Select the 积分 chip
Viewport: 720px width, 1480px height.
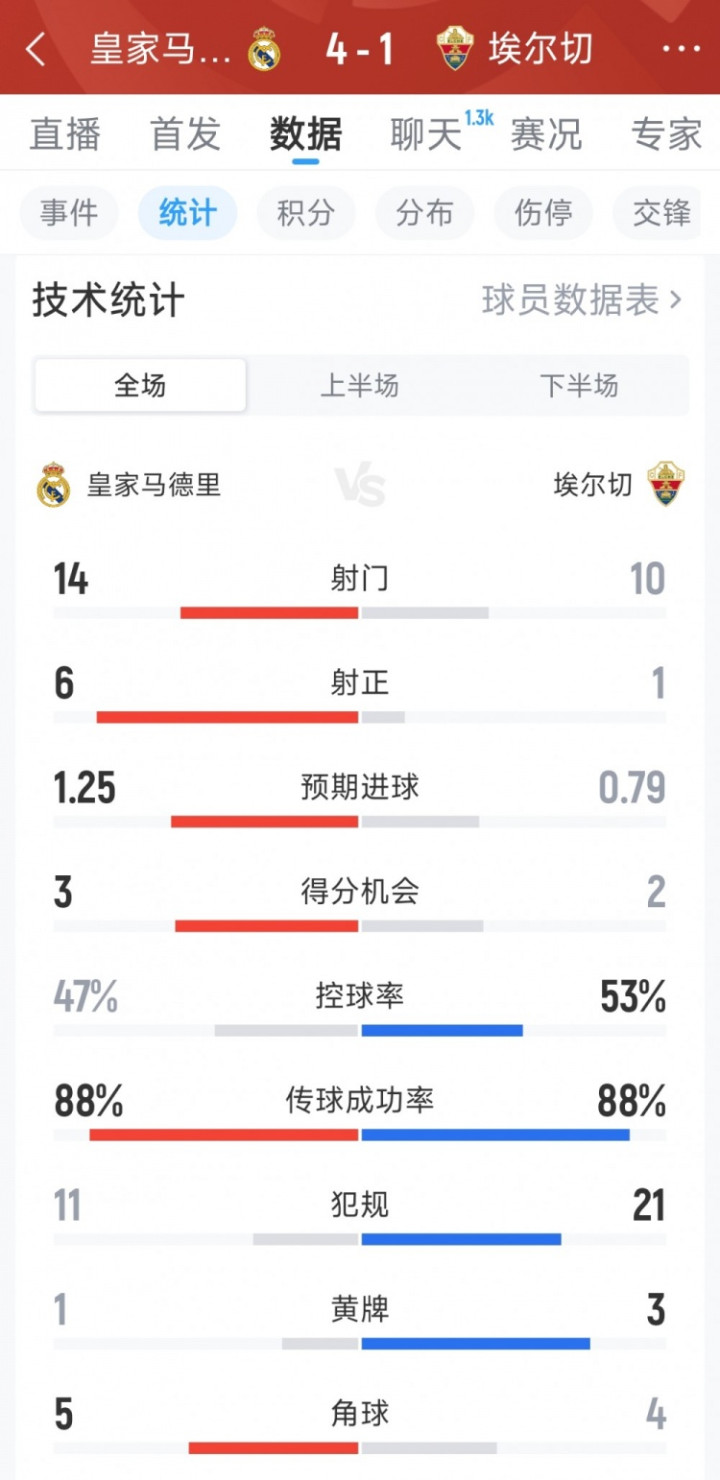(x=306, y=213)
